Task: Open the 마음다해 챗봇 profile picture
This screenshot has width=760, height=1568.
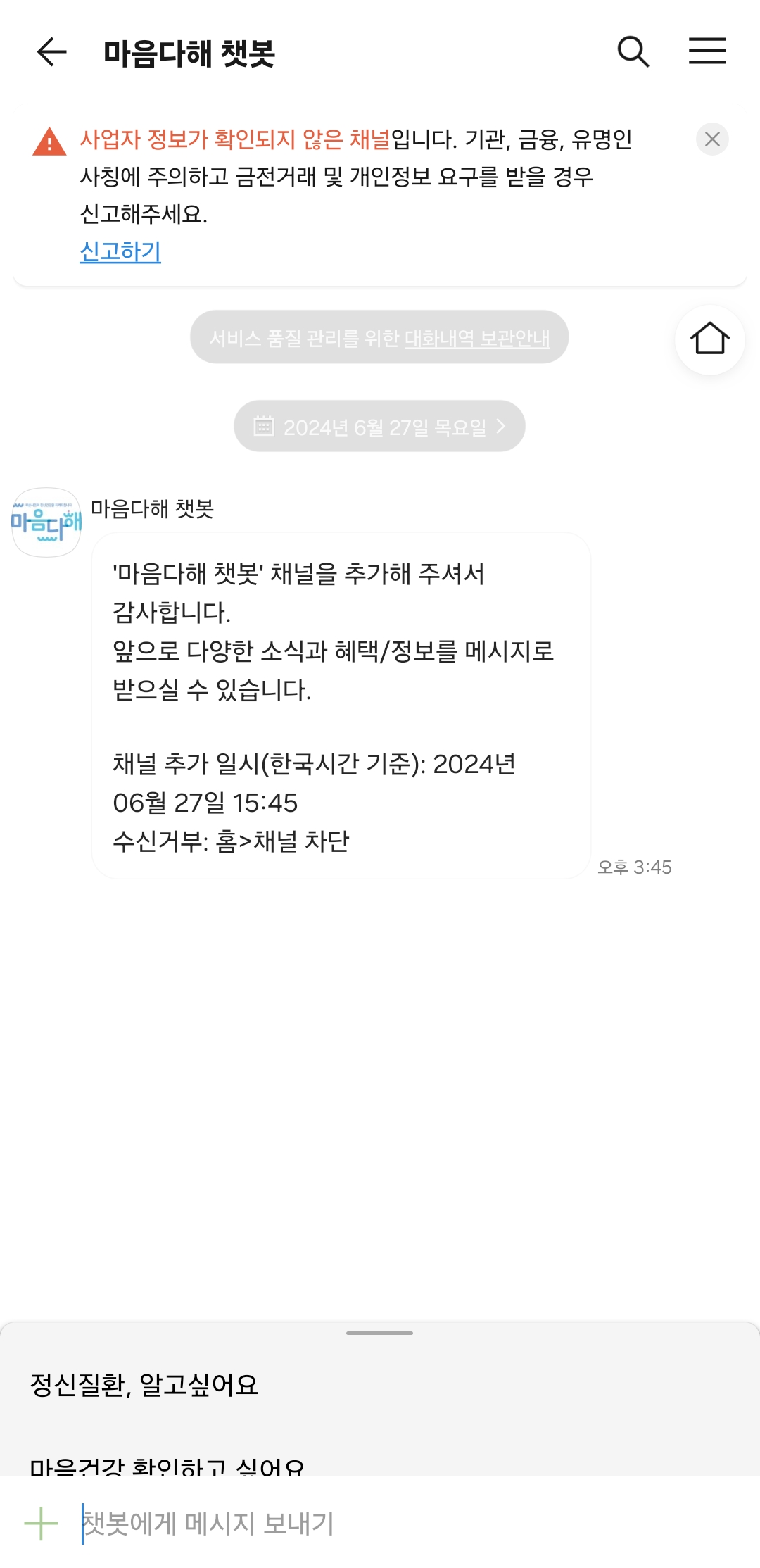Action: [46, 522]
